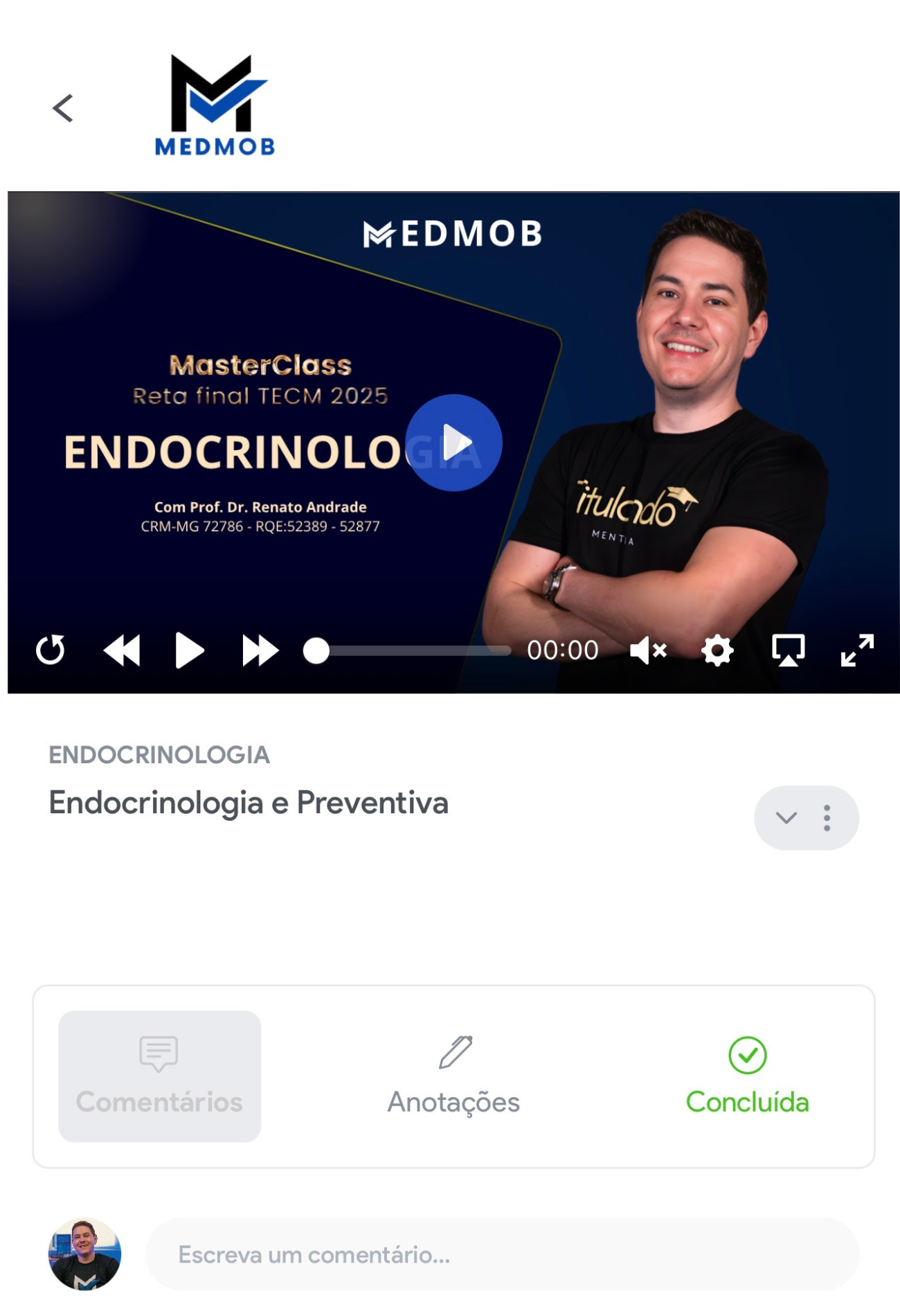Open the three-dot options menu
The height and width of the screenshot is (1316, 900).
pyautogui.click(x=827, y=818)
